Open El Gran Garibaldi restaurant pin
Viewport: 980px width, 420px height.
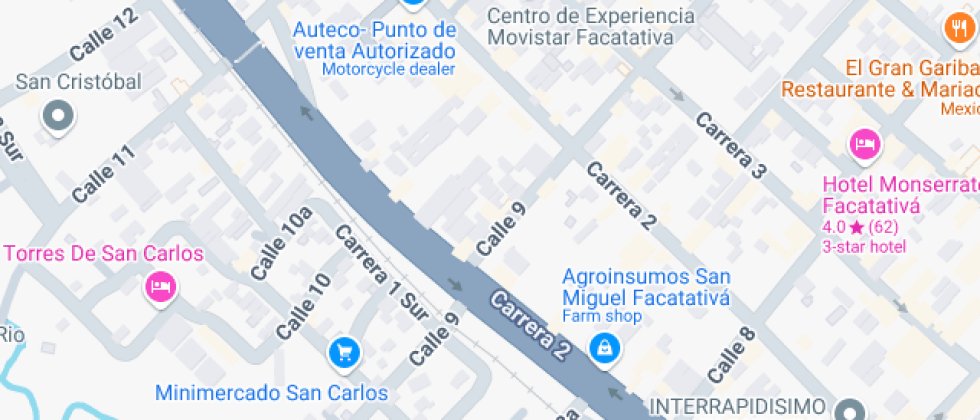click(x=958, y=28)
